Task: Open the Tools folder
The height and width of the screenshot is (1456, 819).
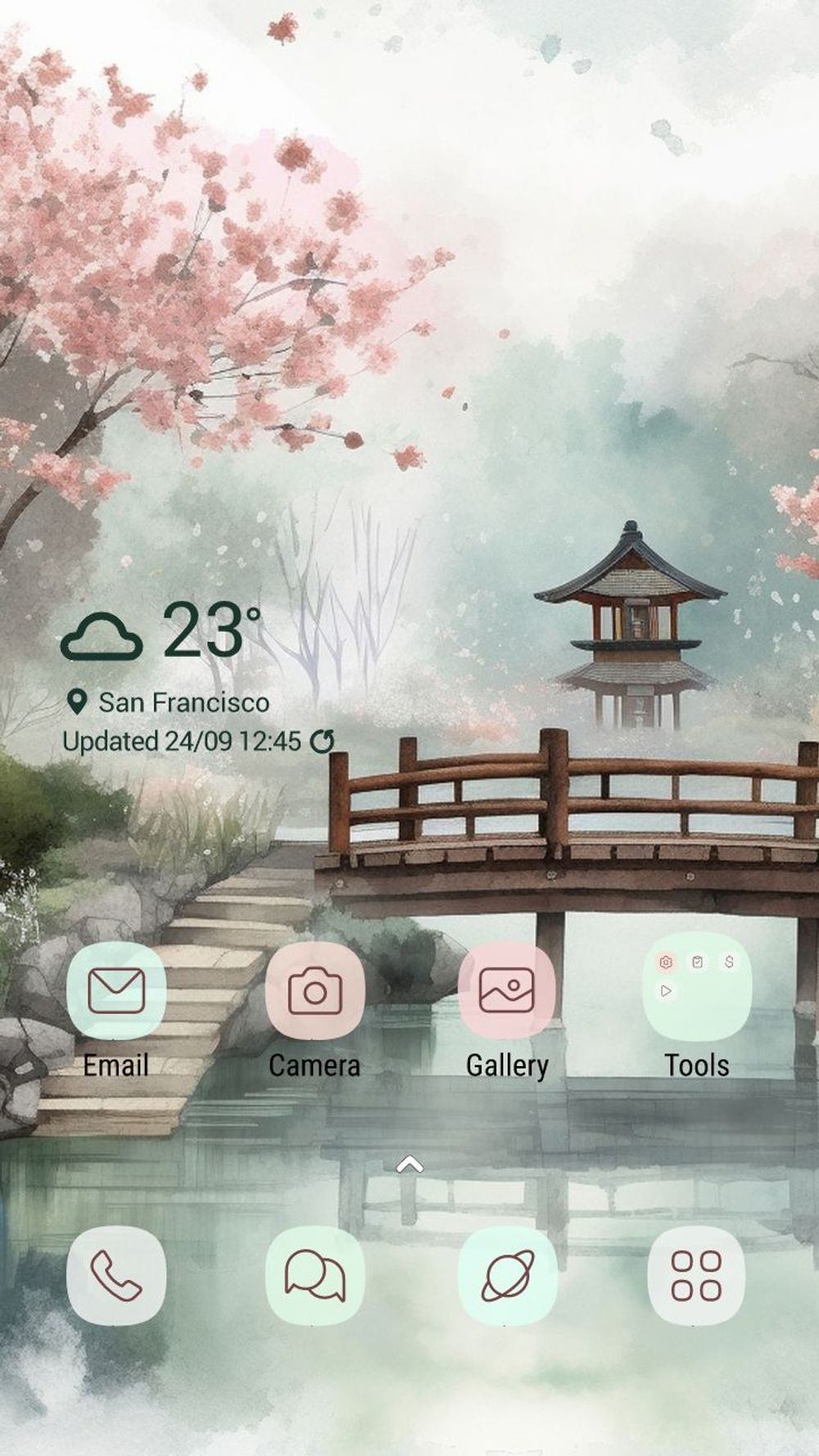Action: click(x=697, y=992)
